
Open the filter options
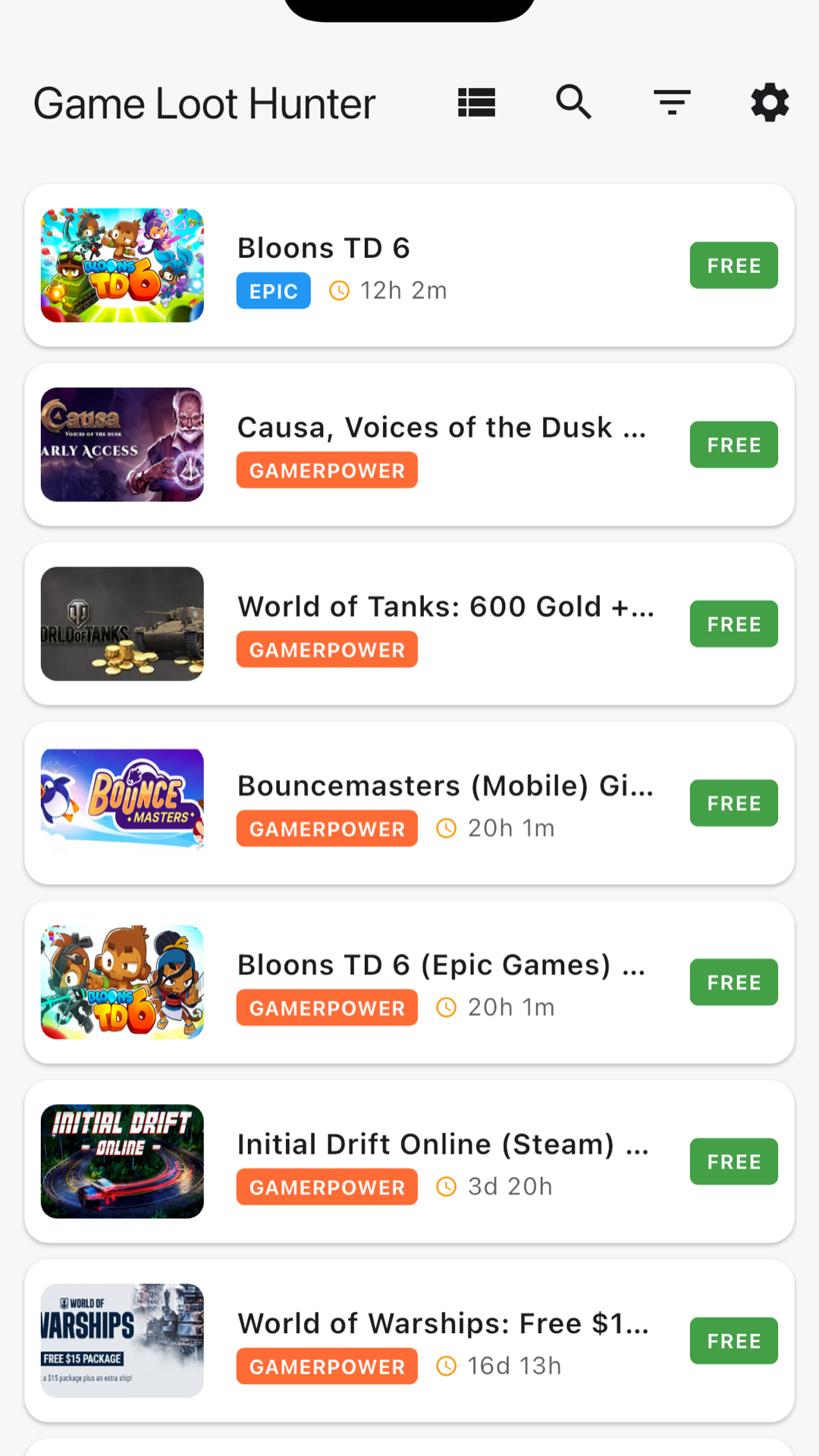point(672,102)
